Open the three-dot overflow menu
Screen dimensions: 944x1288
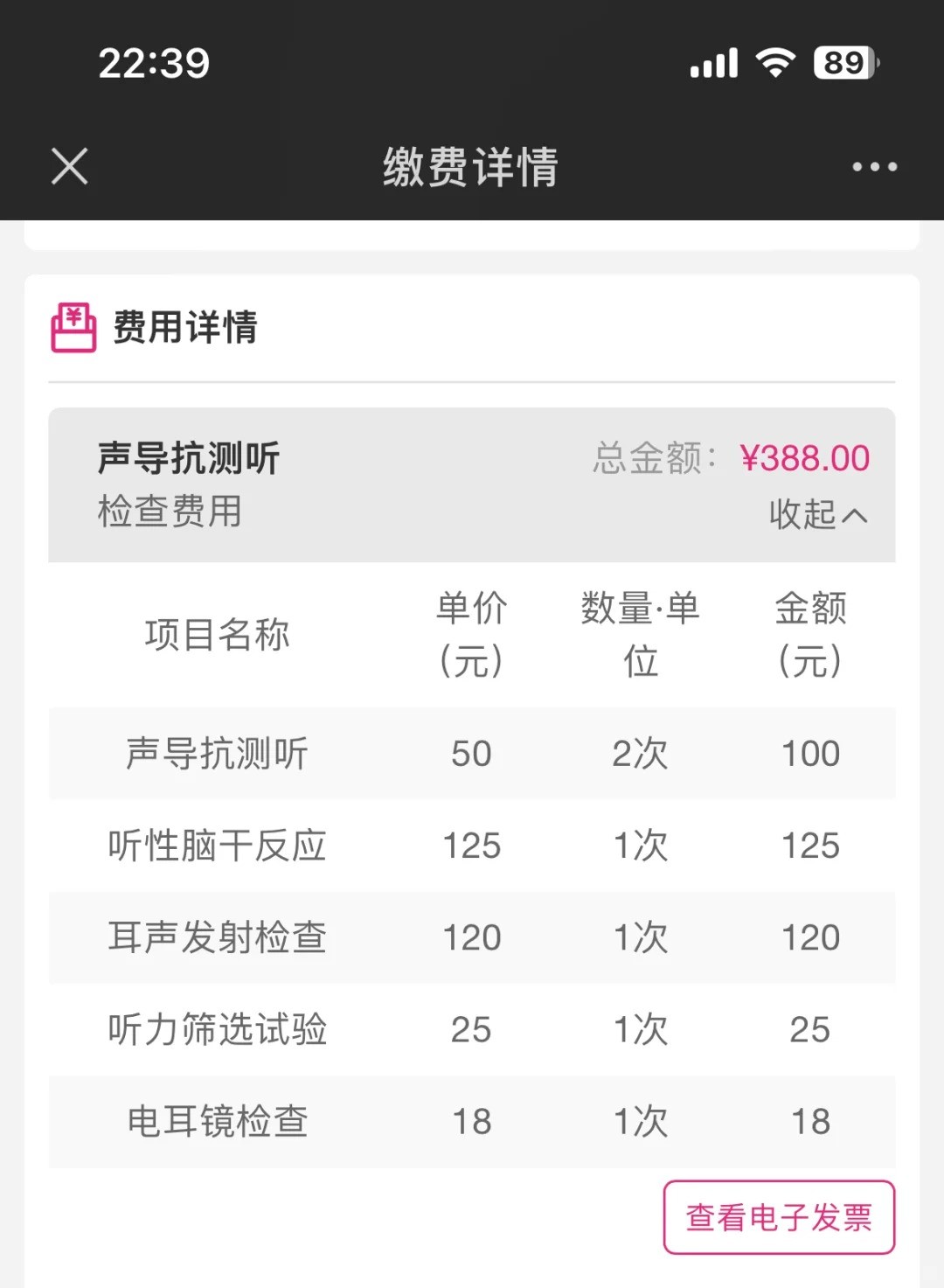tap(874, 166)
